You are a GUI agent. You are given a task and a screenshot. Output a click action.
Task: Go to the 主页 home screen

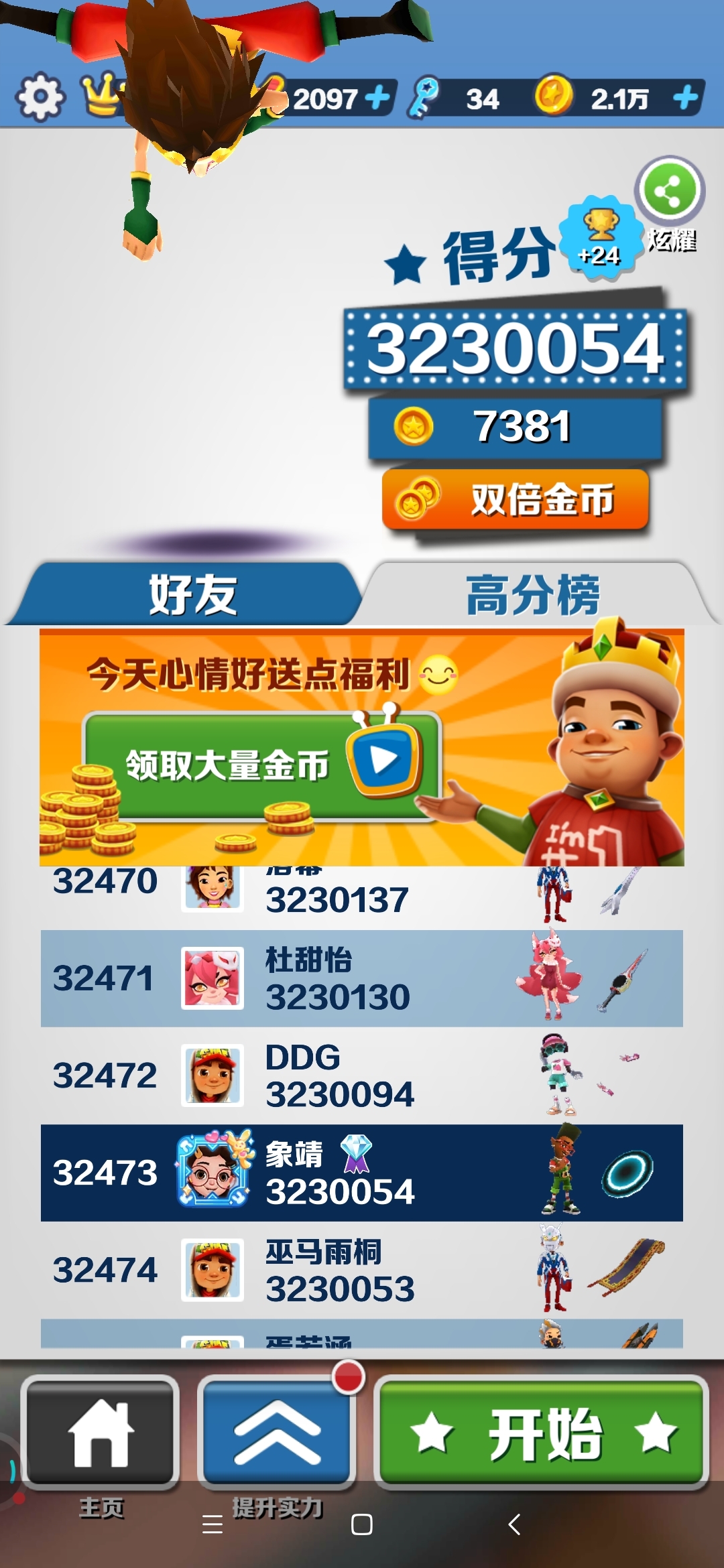101,1433
